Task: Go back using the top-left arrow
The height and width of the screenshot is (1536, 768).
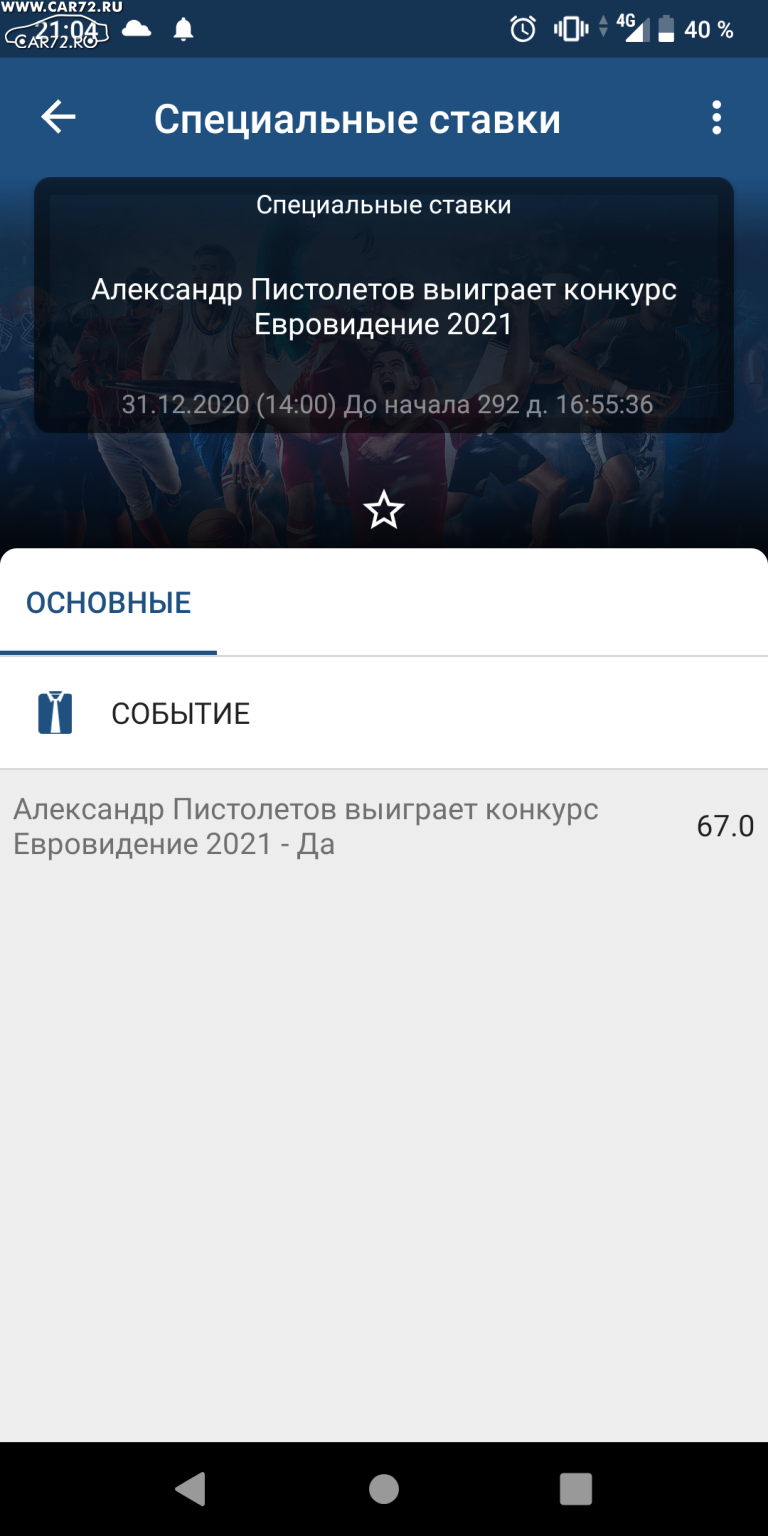Action: pos(58,118)
